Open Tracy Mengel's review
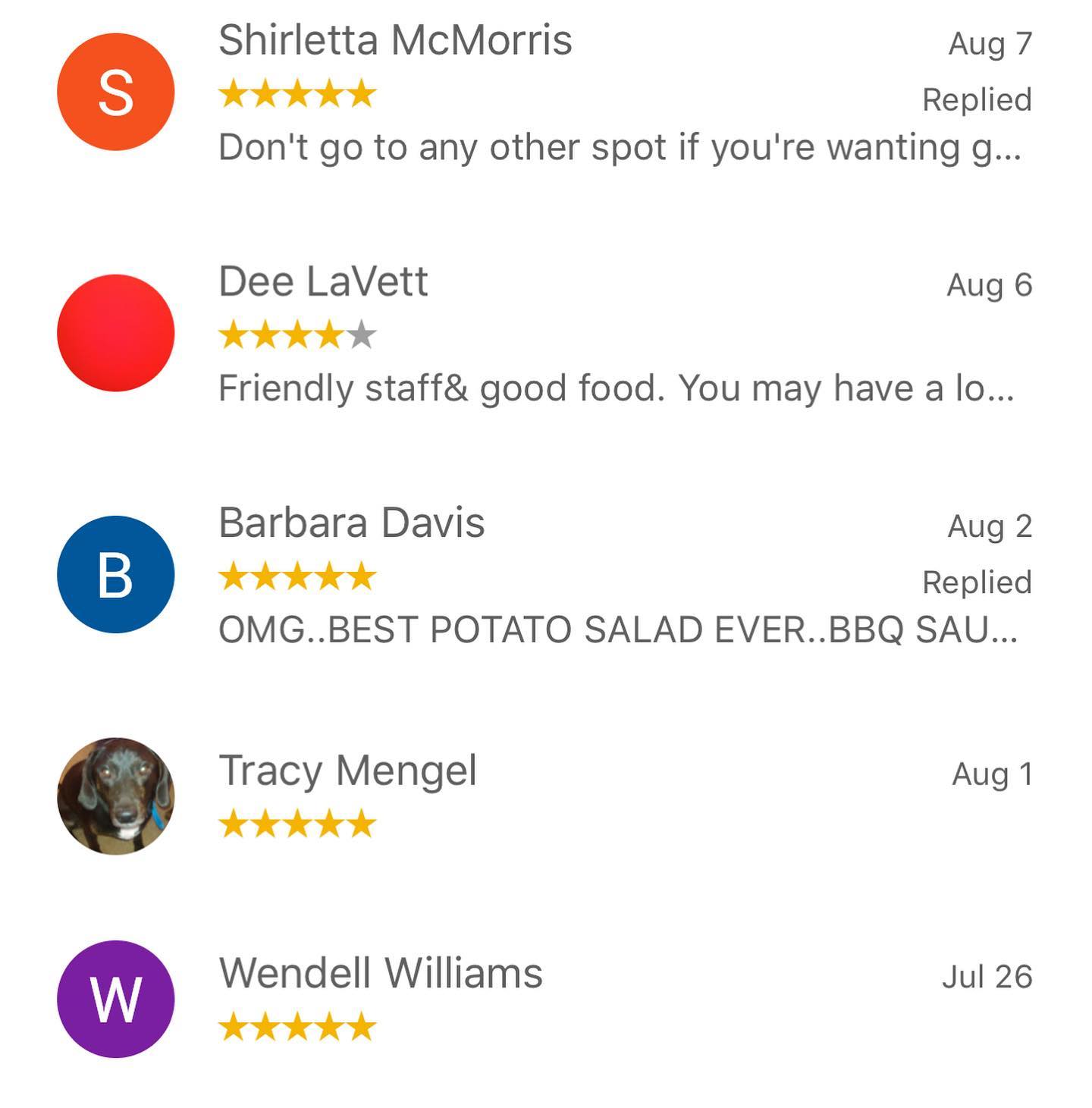This screenshot has width=1092, height=1108. point(546,796)
